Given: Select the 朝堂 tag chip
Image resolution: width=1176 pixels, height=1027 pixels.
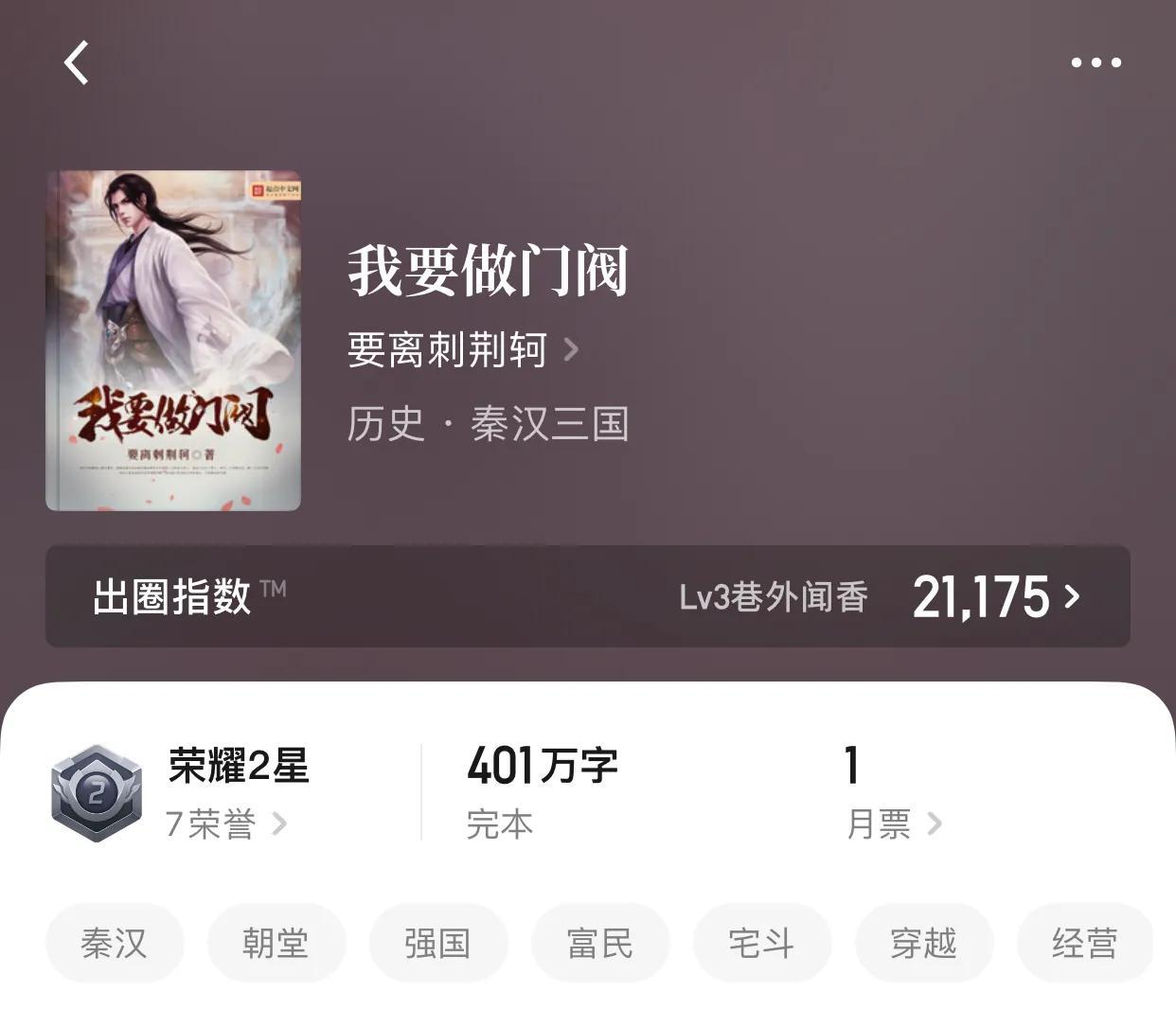Looking at the screenshot, I should pos(276,943).
